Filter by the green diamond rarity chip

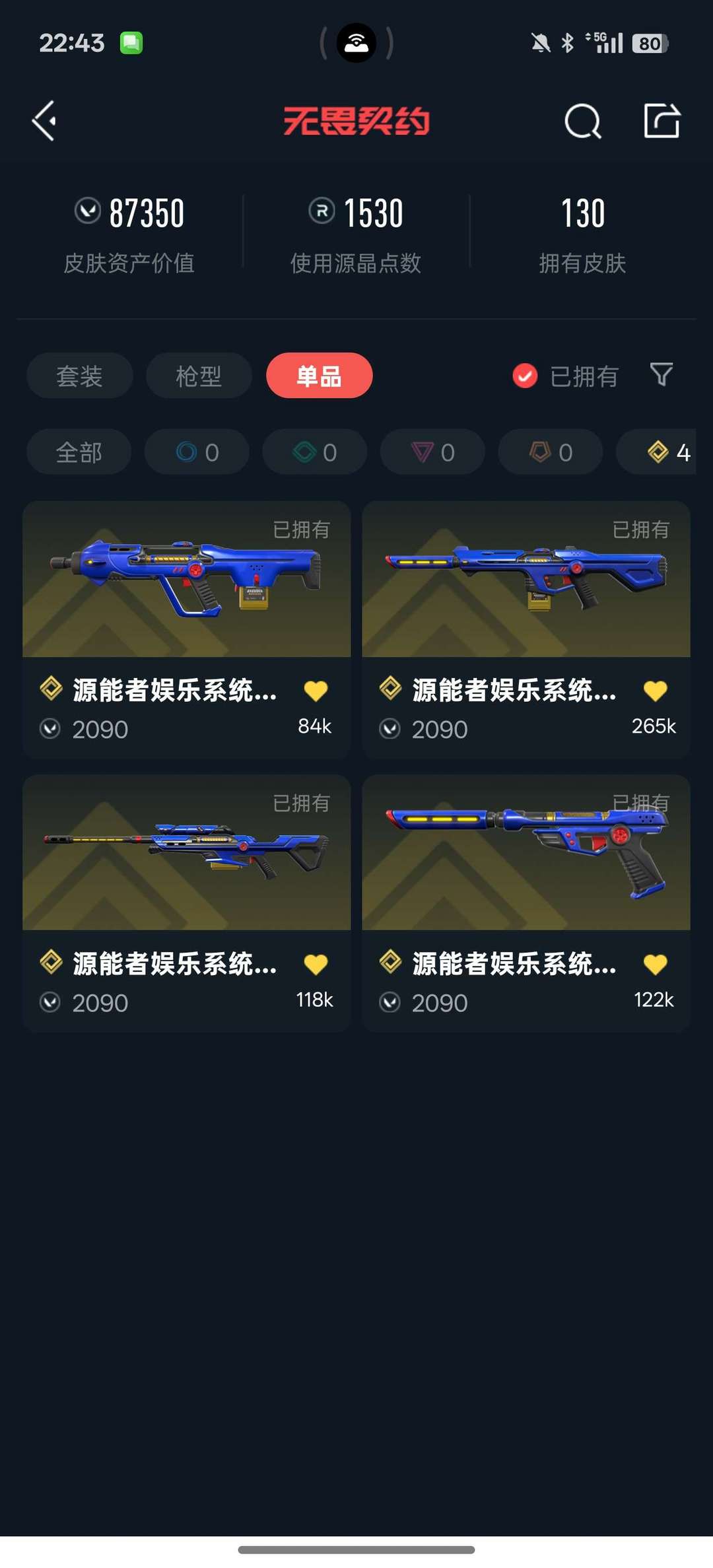(x=314, y=452)
